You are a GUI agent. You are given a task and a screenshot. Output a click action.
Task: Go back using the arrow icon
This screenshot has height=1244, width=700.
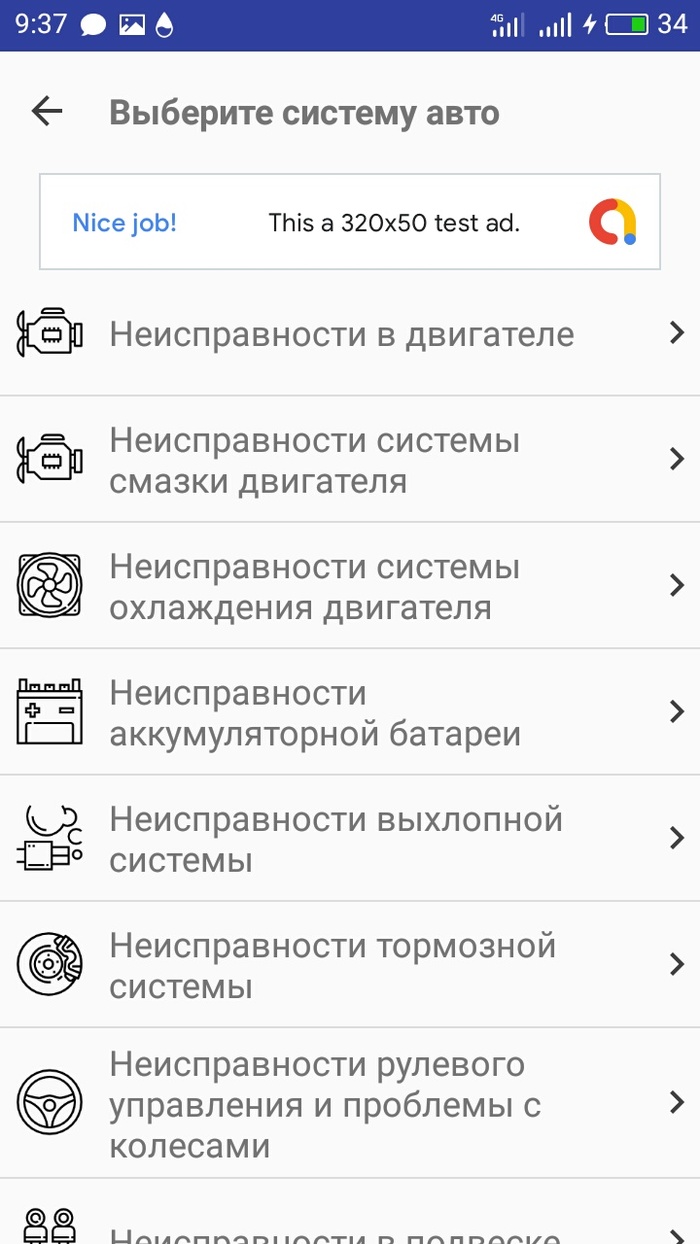click(47, 112)
